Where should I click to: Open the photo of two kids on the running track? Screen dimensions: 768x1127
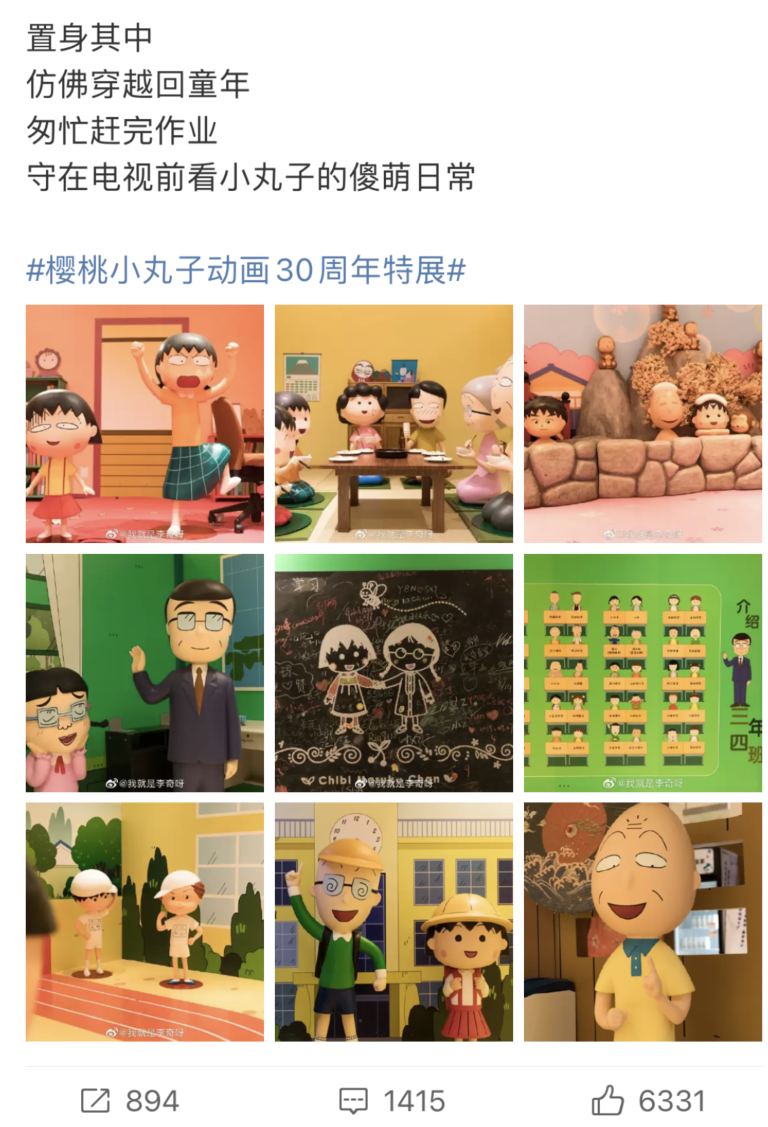[x=145, y=921]
